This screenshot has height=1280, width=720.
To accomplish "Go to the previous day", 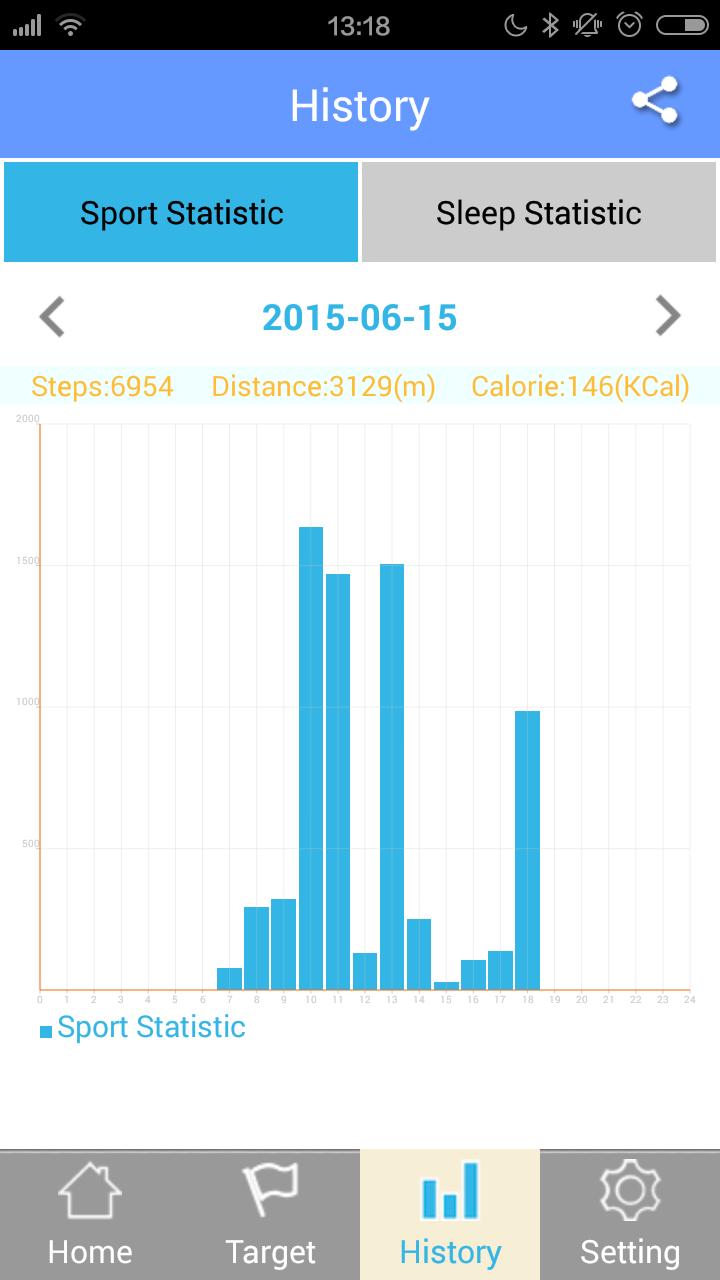I will (52, 317).
